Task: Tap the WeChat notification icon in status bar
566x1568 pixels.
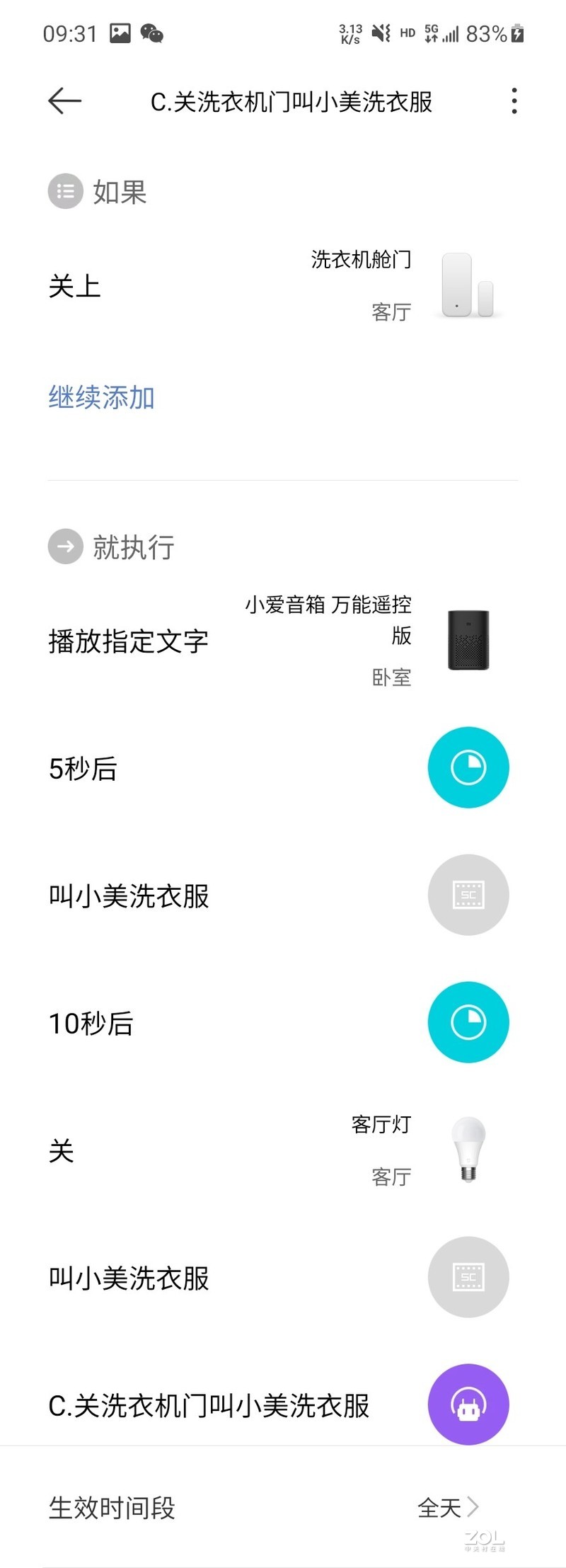Action: point(151,33)
